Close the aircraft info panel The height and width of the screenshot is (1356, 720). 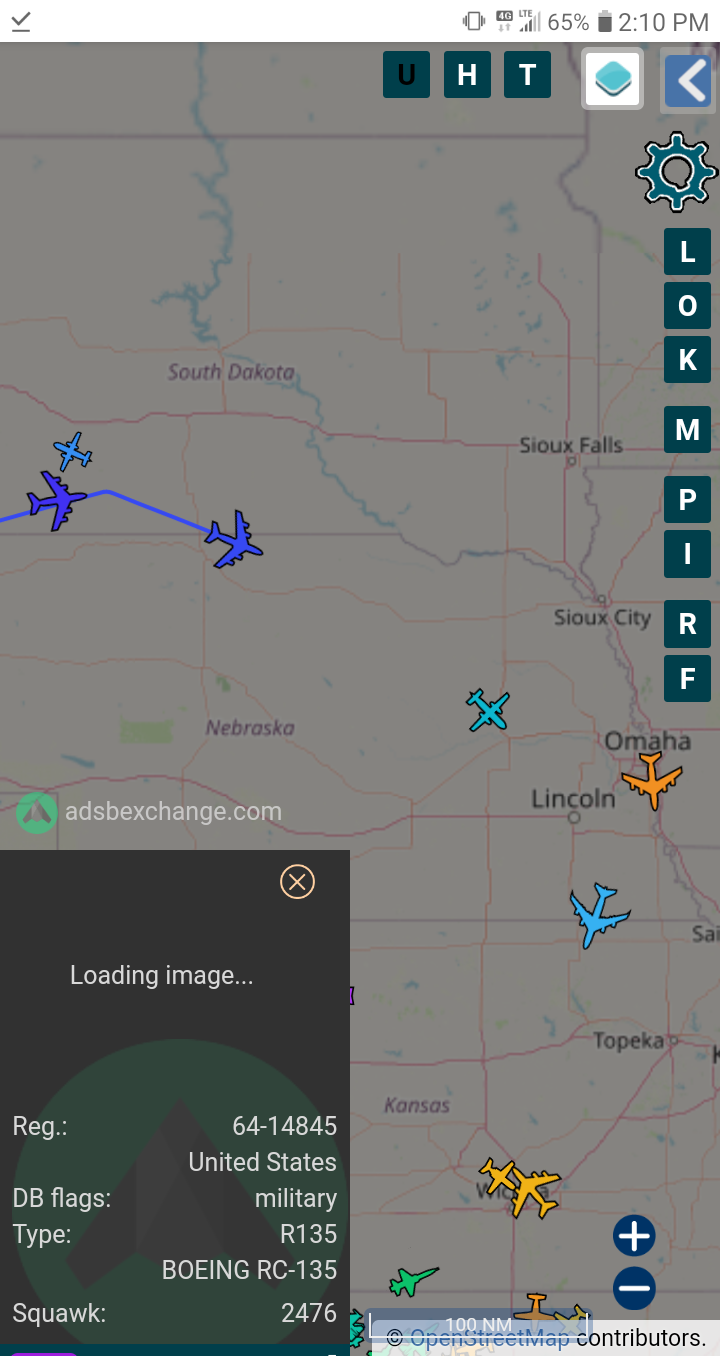click(x=297, y=882)
